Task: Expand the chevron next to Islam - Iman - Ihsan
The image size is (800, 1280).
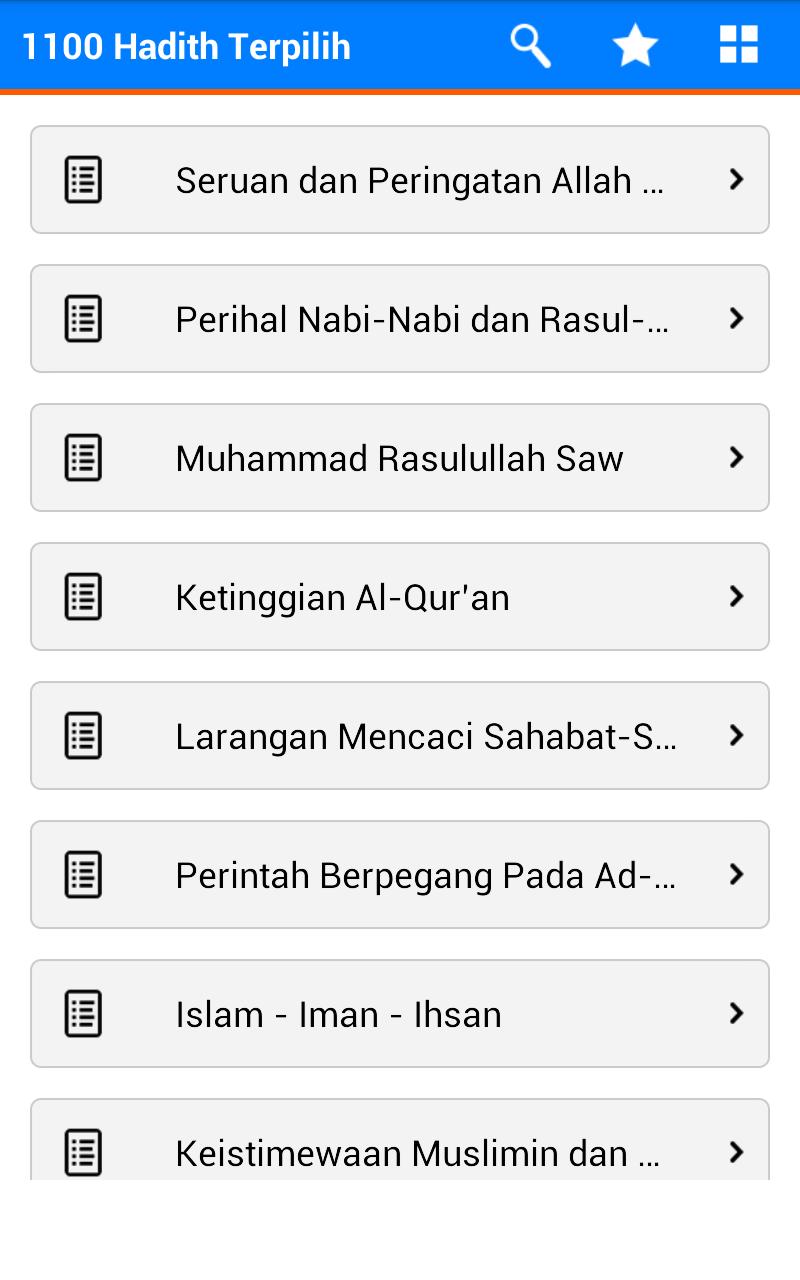Action: pyautogui.click(x=736, y=1013)
